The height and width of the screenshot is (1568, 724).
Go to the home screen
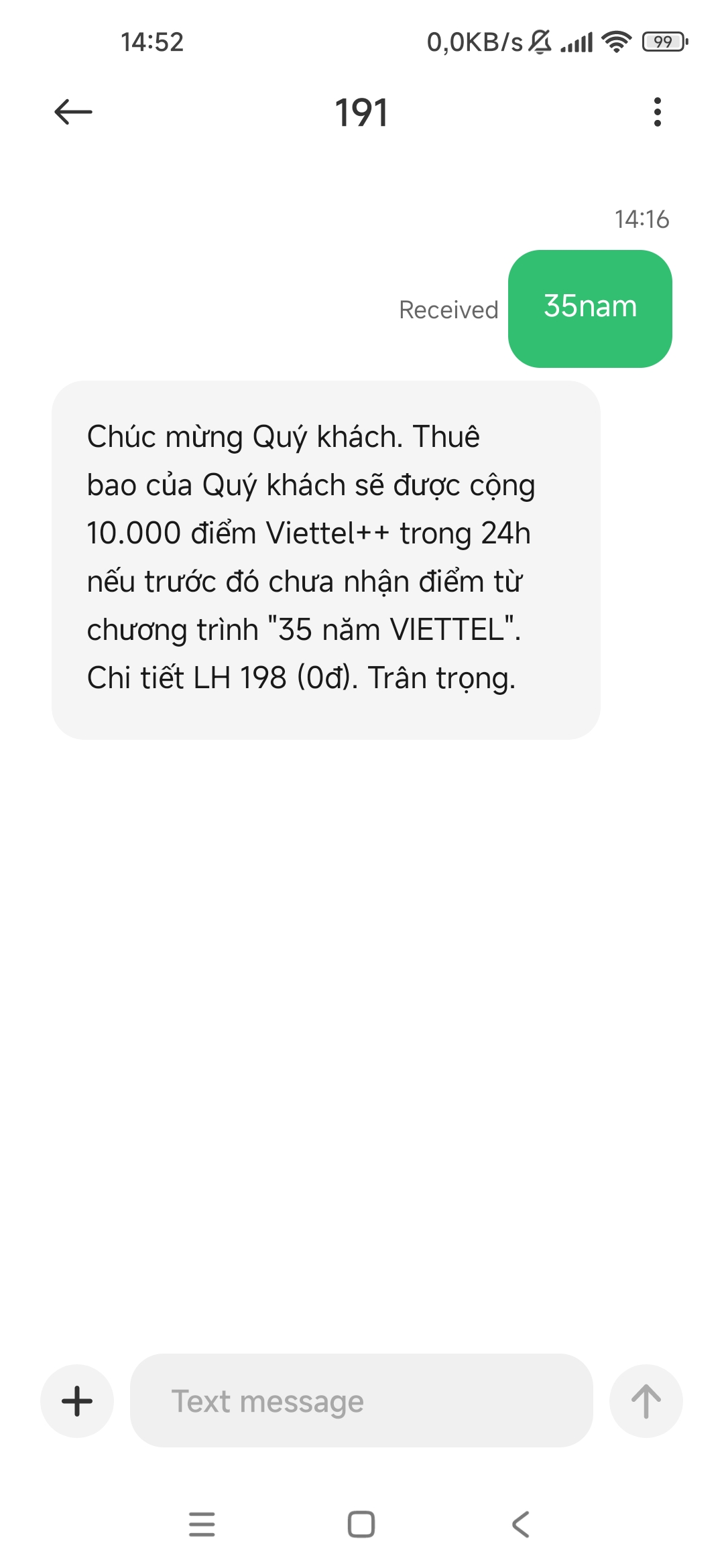pyautogui.click(x=361, y=1524)
